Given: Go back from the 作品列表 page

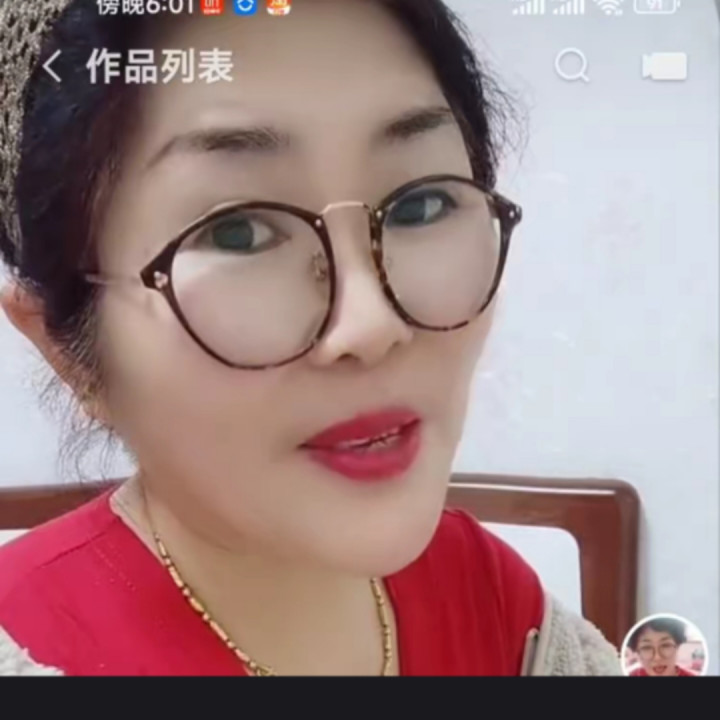Looking at the screenshot, I should [52, 67].
